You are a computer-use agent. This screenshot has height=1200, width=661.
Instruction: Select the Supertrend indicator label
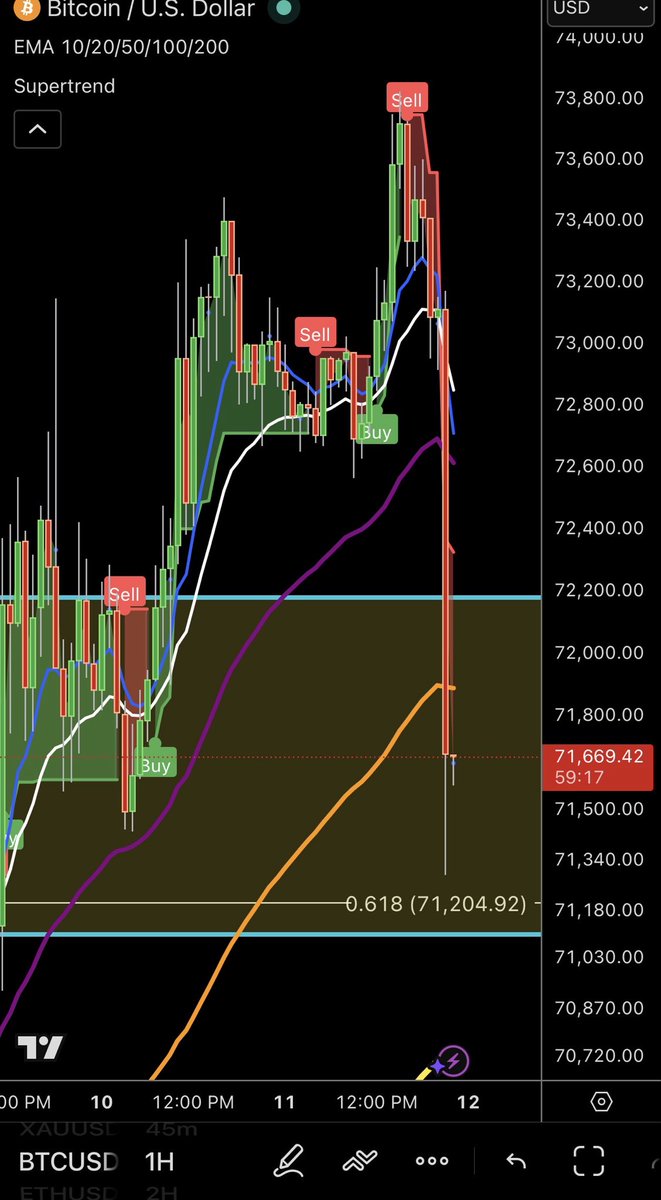(x=64, y=86)
